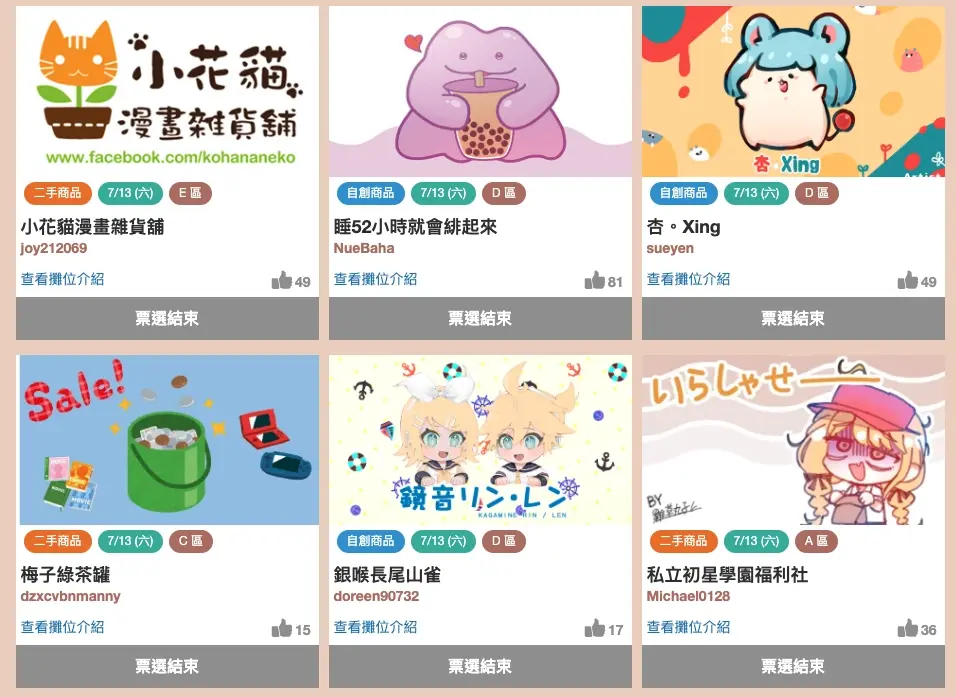The height and width of the screenshot is (697, 956).
Task: Open booth intro link for 睡52小時就會緋起來
Action: pos(375,279)
